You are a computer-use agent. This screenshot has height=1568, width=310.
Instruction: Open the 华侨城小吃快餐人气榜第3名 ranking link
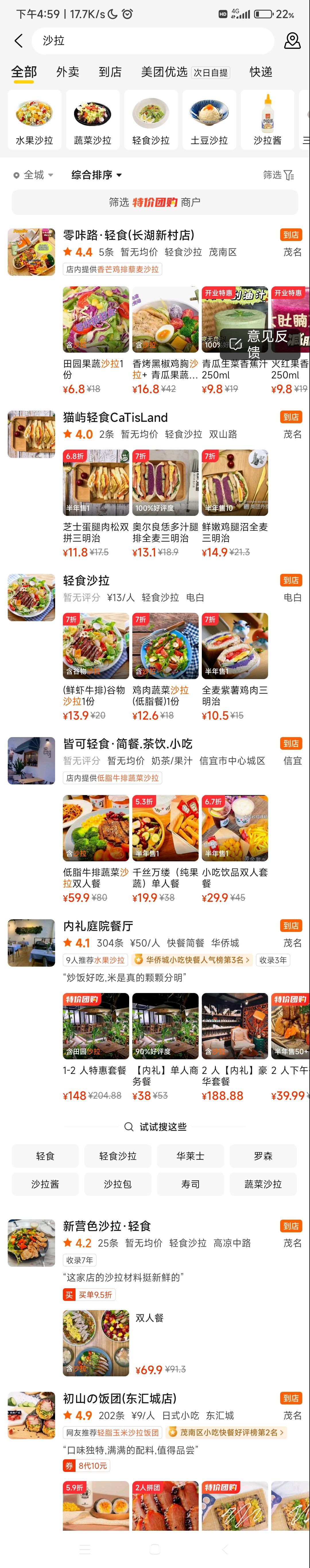click(192, 960)
